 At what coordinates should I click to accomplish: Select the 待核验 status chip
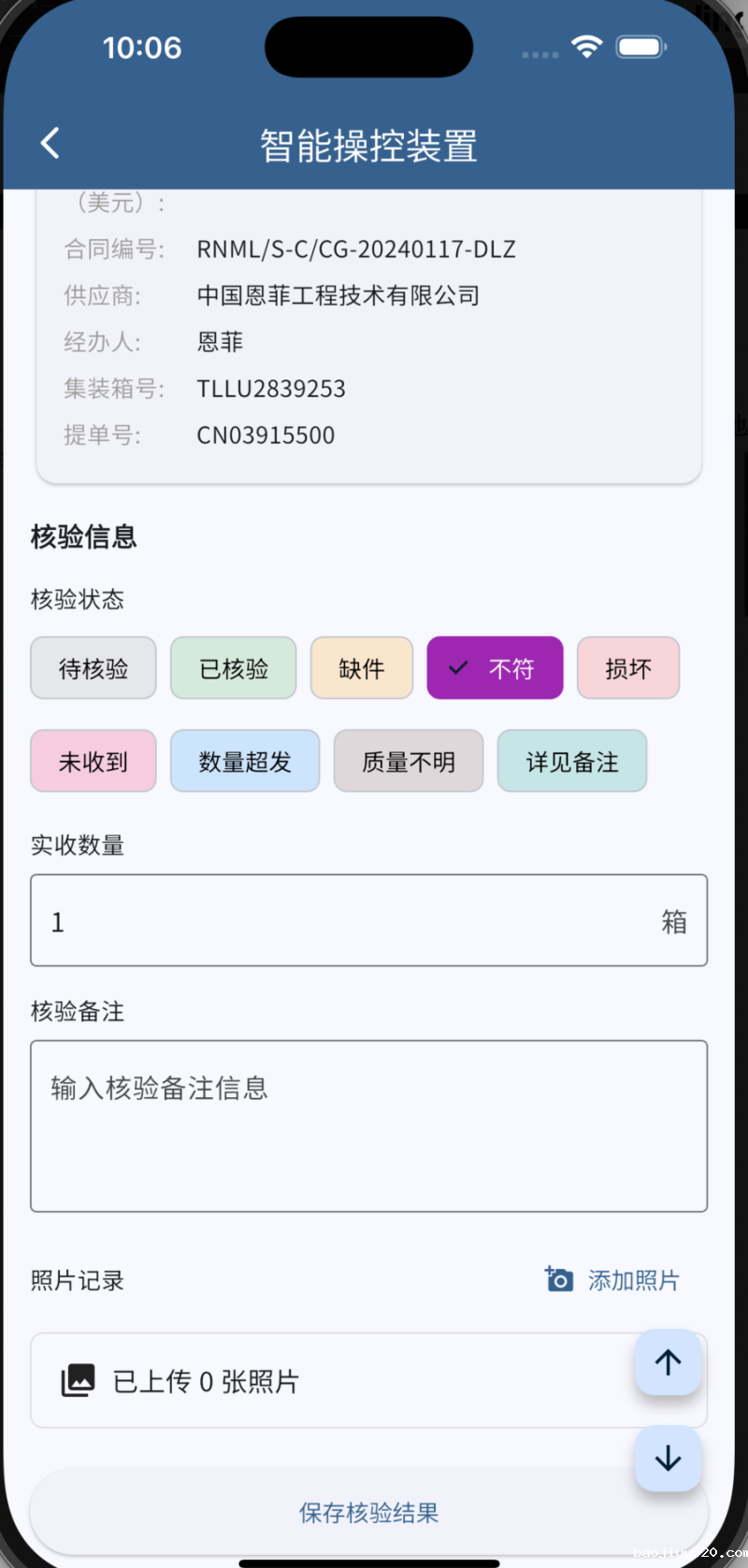(x=93, y=668)
